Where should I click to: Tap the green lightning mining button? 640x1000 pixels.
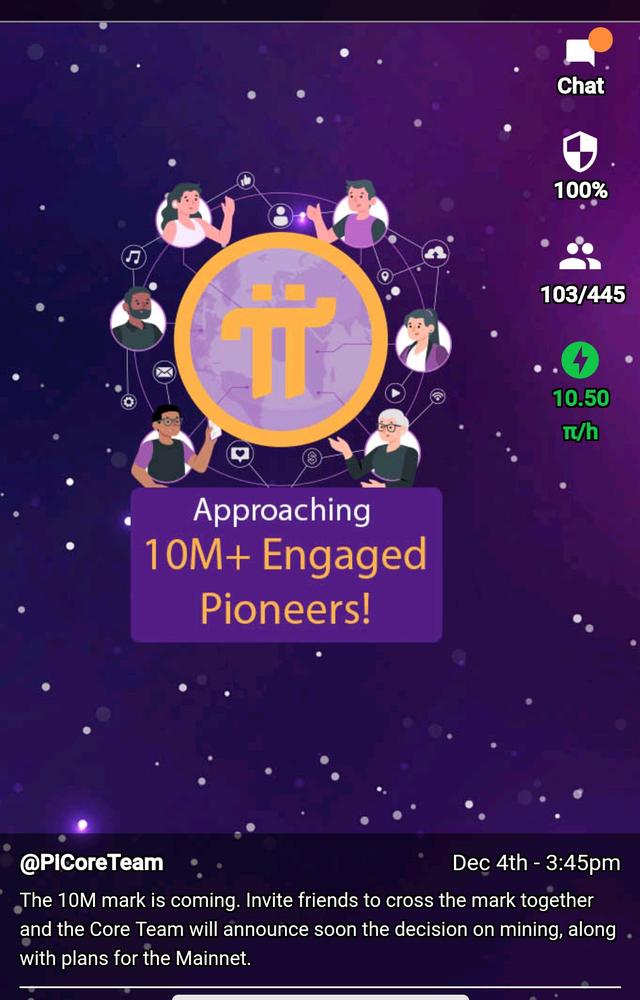pos(580,360)
